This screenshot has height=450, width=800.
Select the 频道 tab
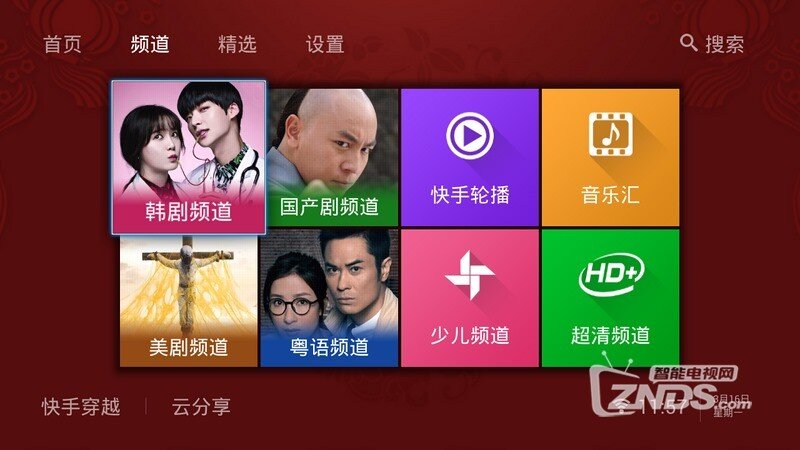[x=150, y=45]
